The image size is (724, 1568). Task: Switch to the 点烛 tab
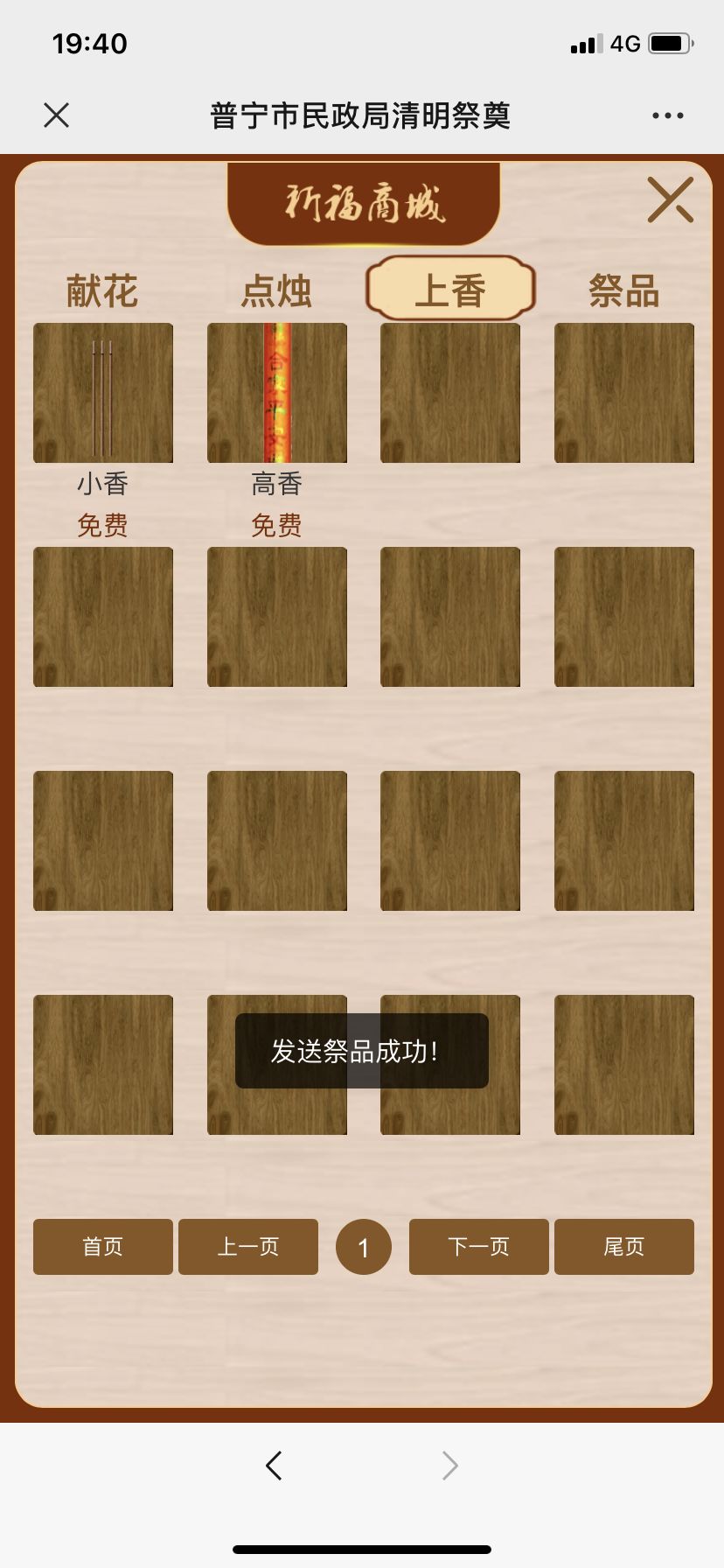[x=276, y=290]
